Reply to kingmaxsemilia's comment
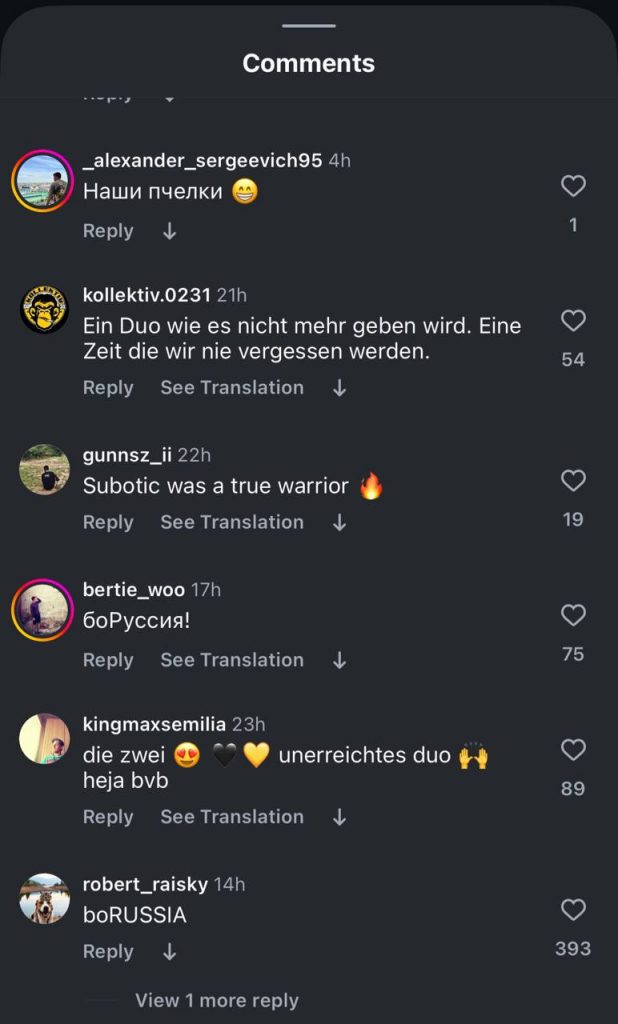 pyautogui.click(x=108, y=817)
